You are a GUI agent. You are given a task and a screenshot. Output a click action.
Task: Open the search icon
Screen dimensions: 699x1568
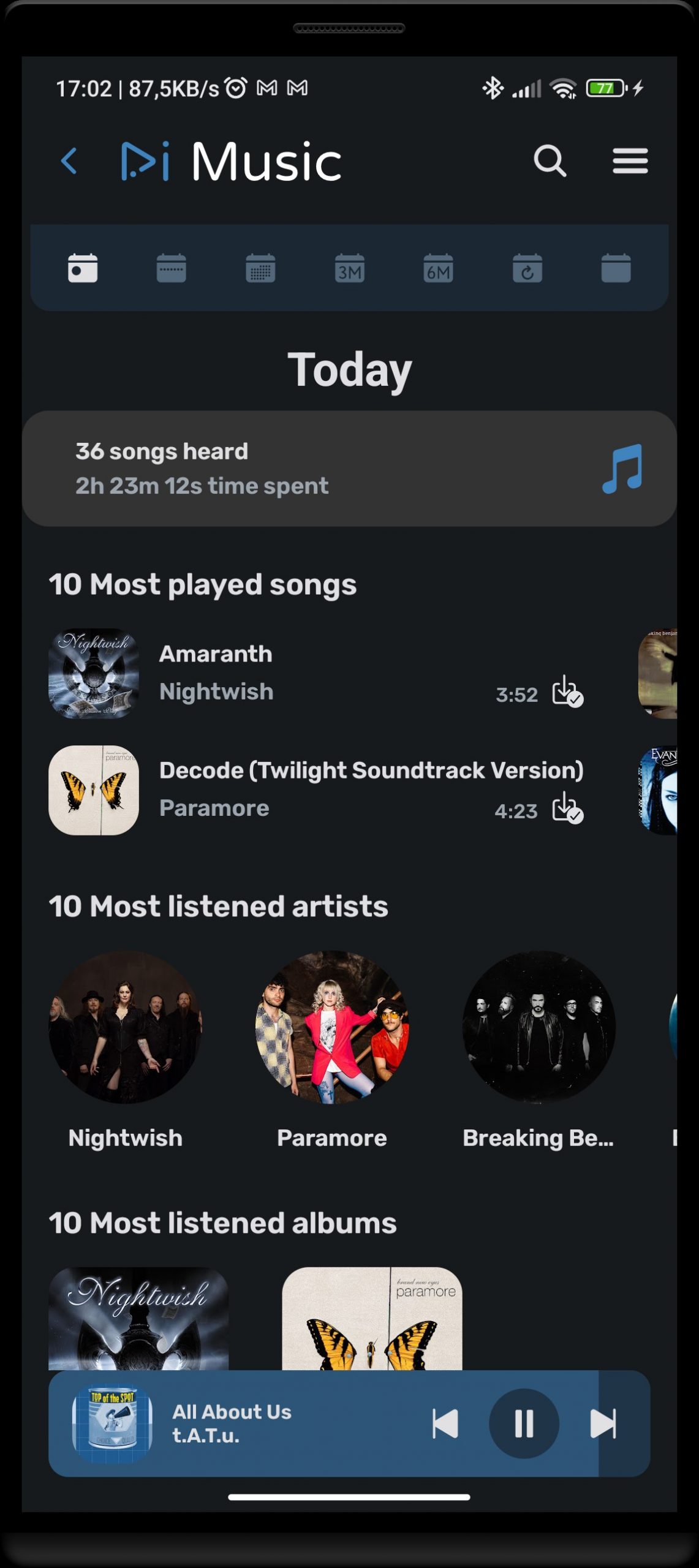[x=550, y=162]
